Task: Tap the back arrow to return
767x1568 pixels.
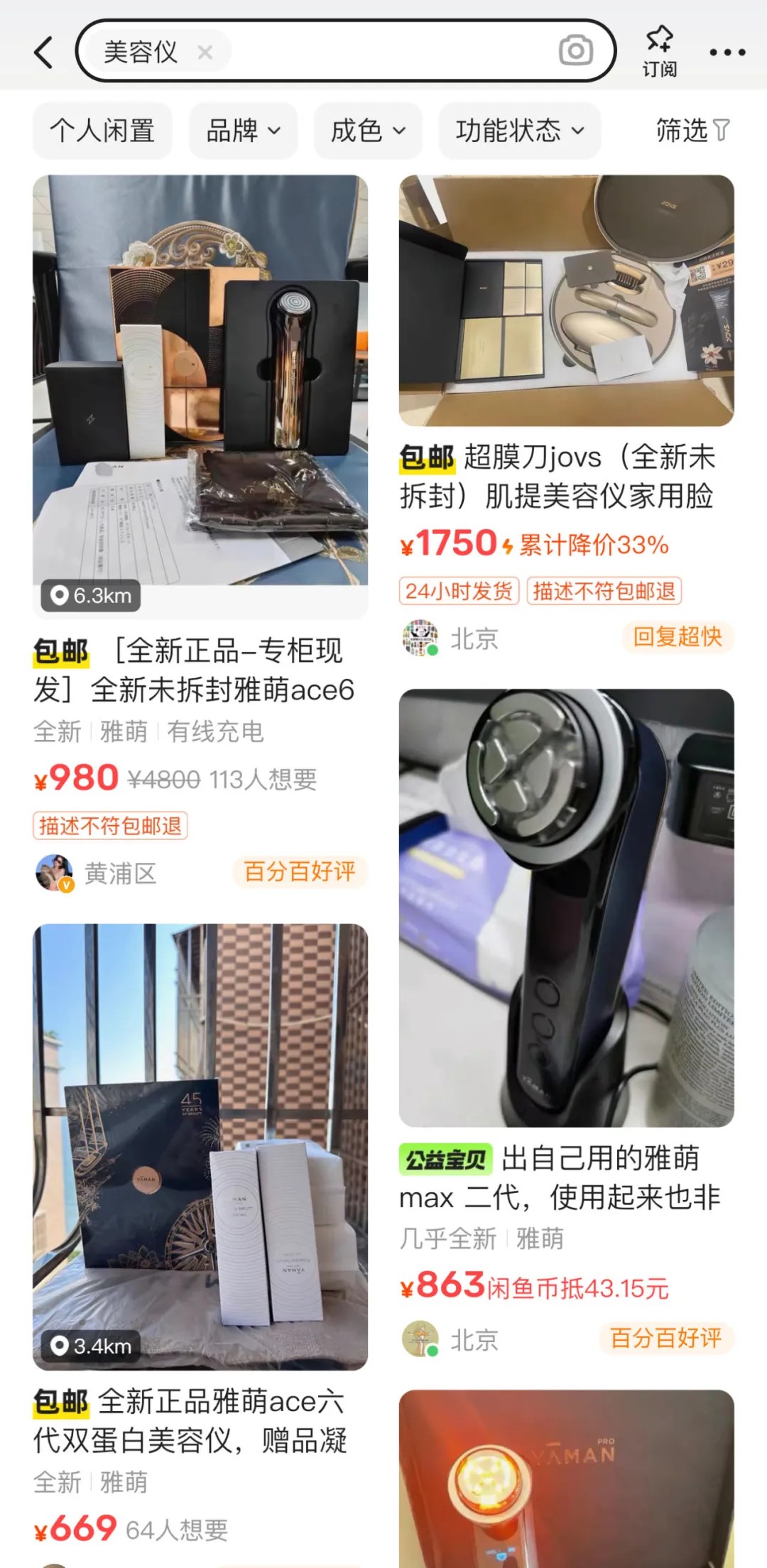Action: click(x=43, y=51)
